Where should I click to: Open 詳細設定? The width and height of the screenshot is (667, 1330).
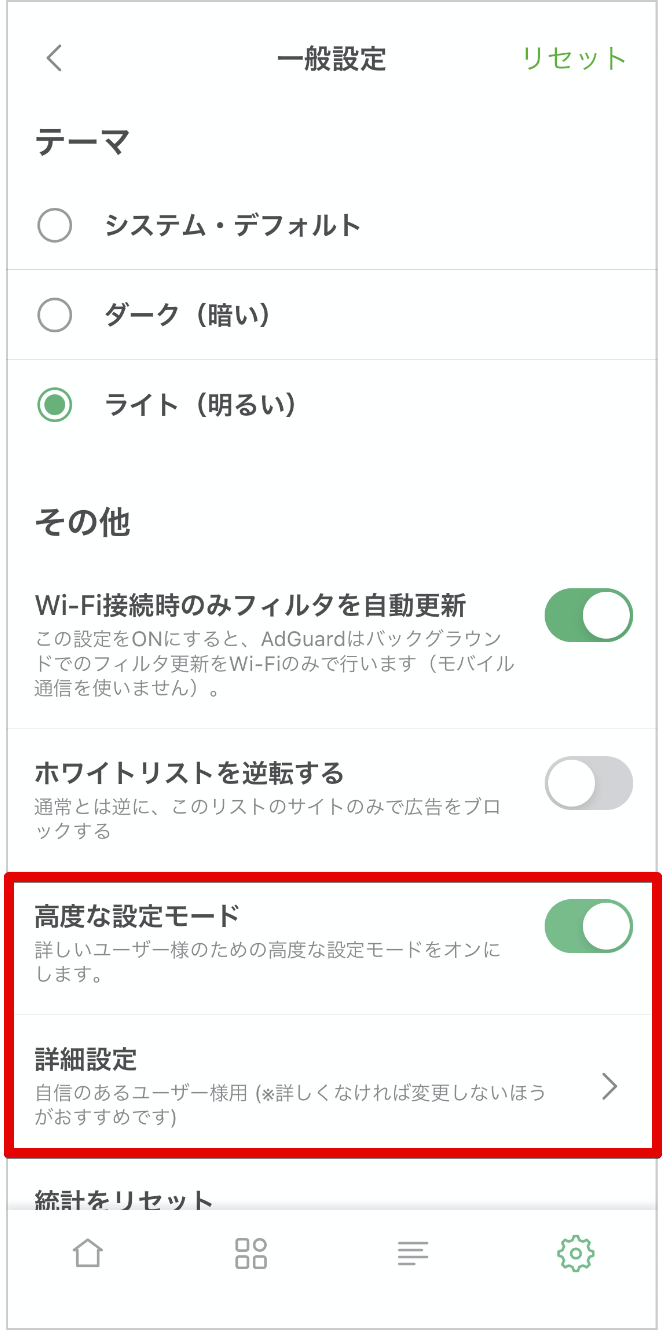pyautogui.click(x=333, y=1086)
